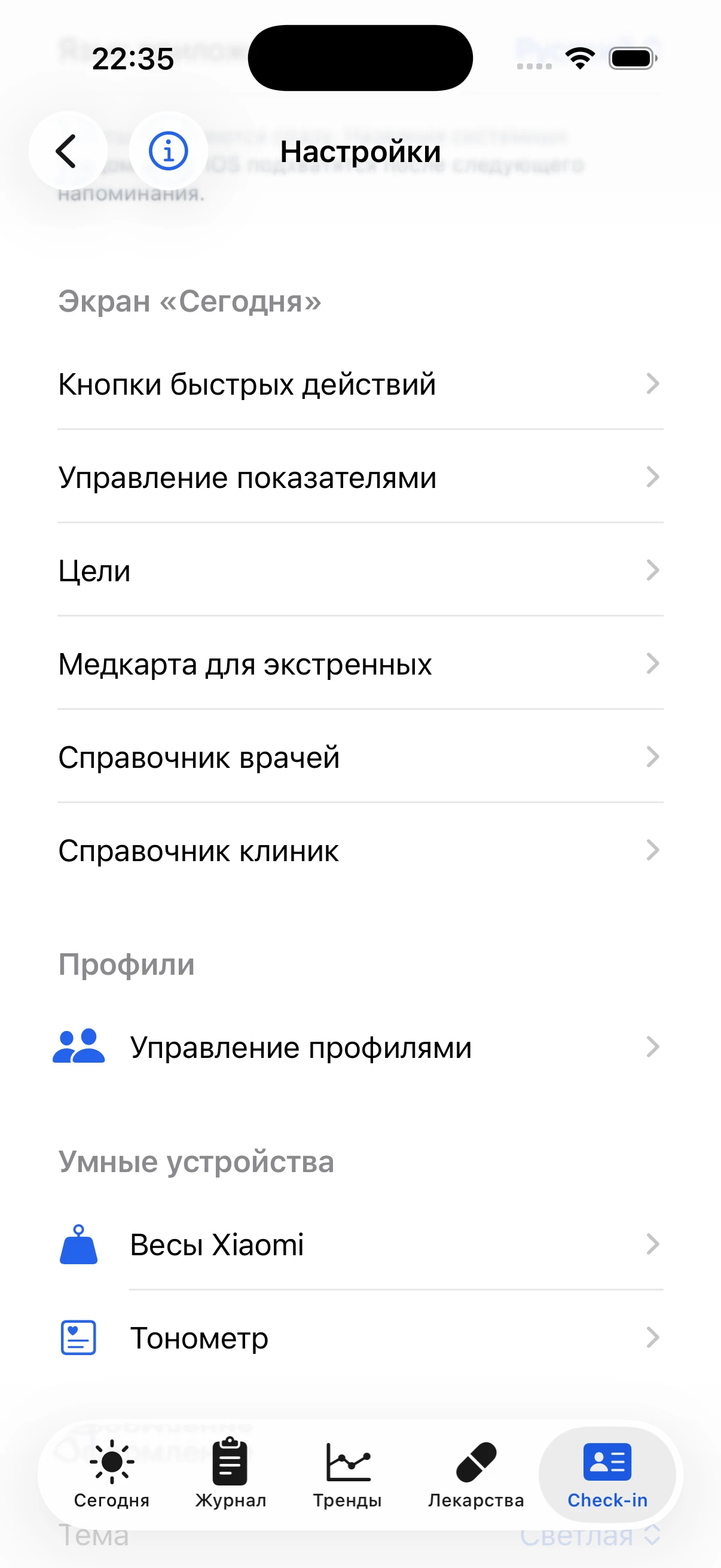Select the Тонометр device icon
This screenshot has height=1568, width=721.
click(78, 1337)
